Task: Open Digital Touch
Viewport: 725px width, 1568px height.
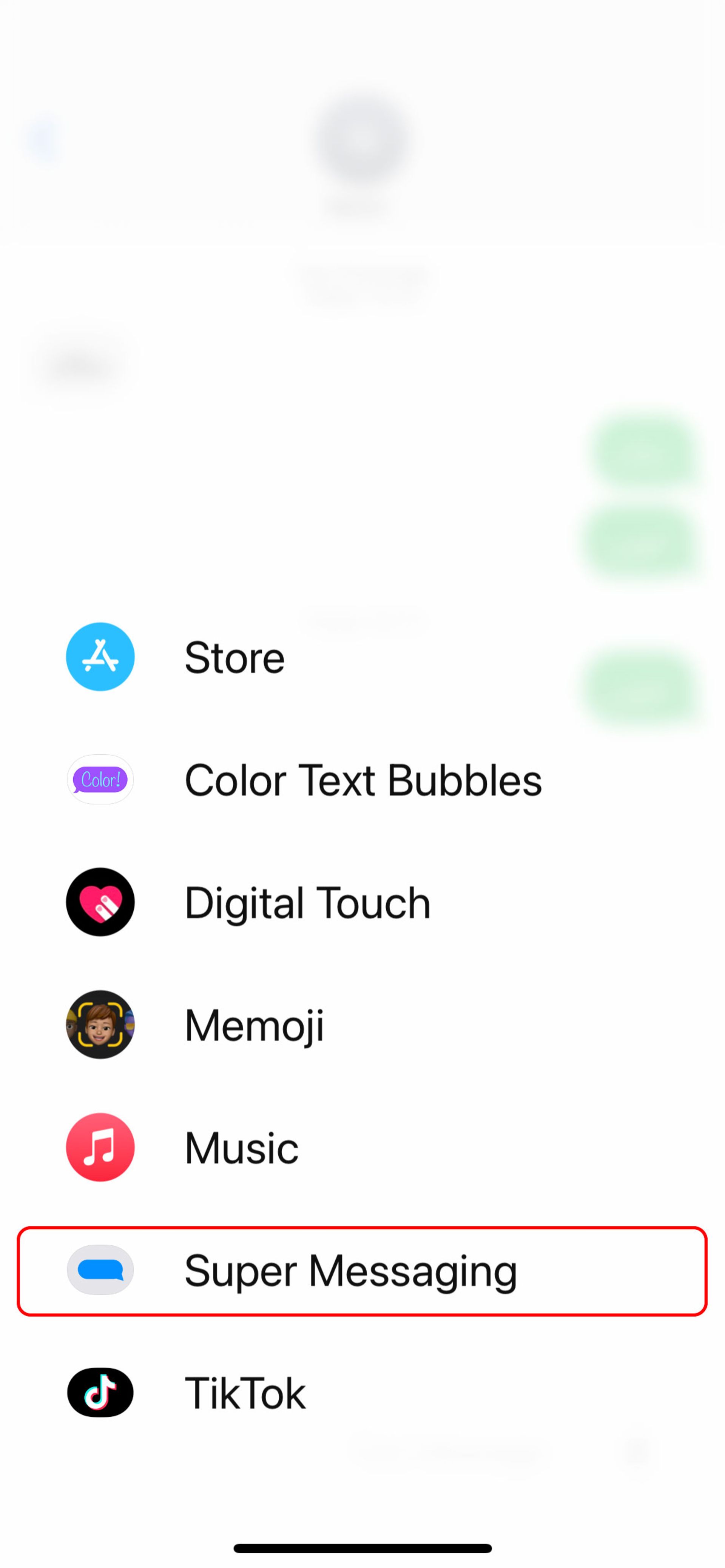Action: tap(307, 902)
